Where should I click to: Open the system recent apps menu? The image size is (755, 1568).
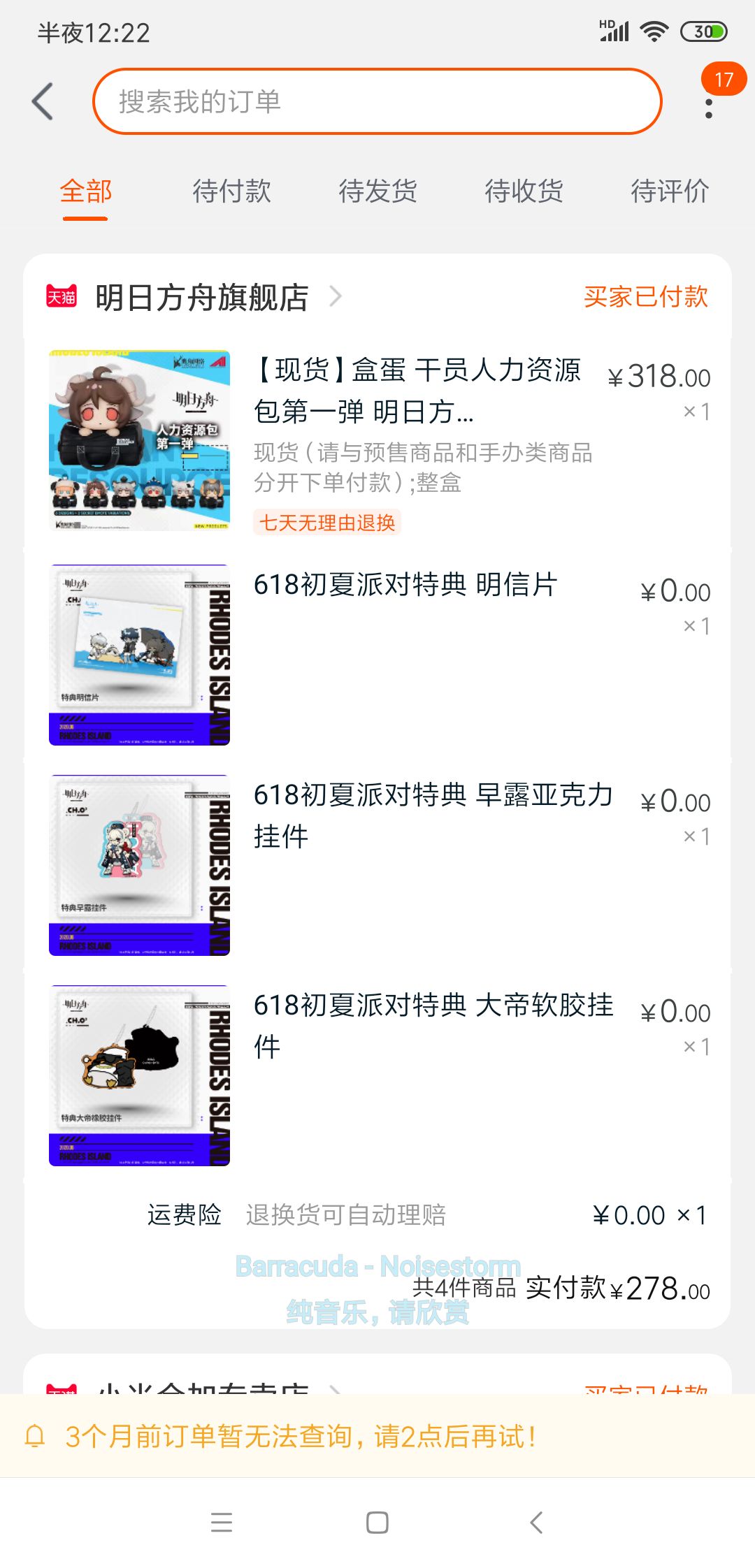(x=222, y=1523)
